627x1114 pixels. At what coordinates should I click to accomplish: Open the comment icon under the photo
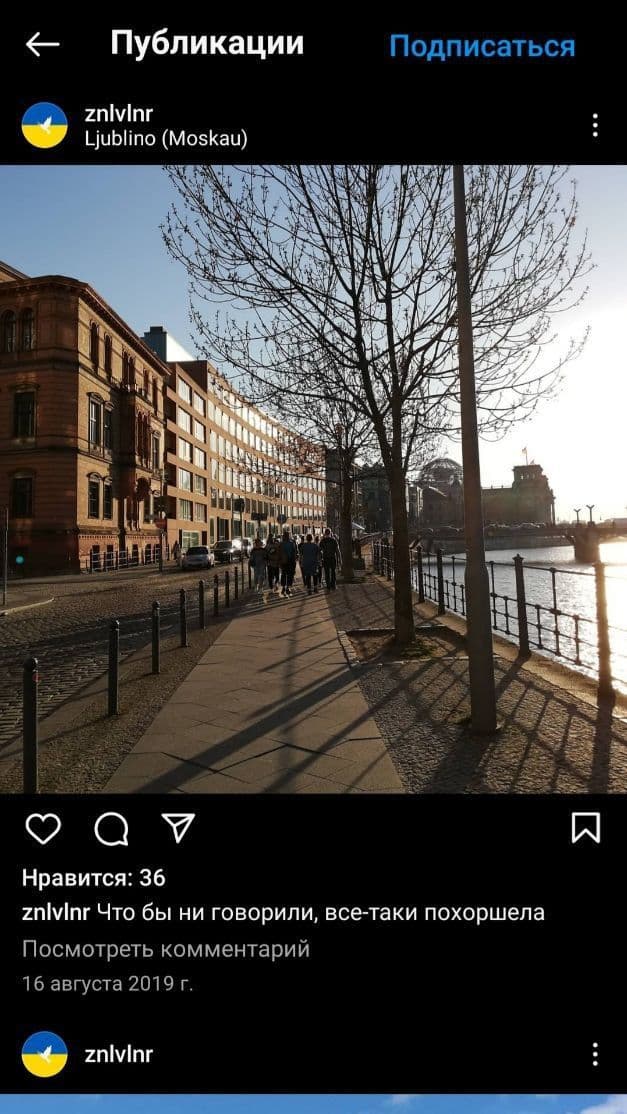tap(111, 828)
